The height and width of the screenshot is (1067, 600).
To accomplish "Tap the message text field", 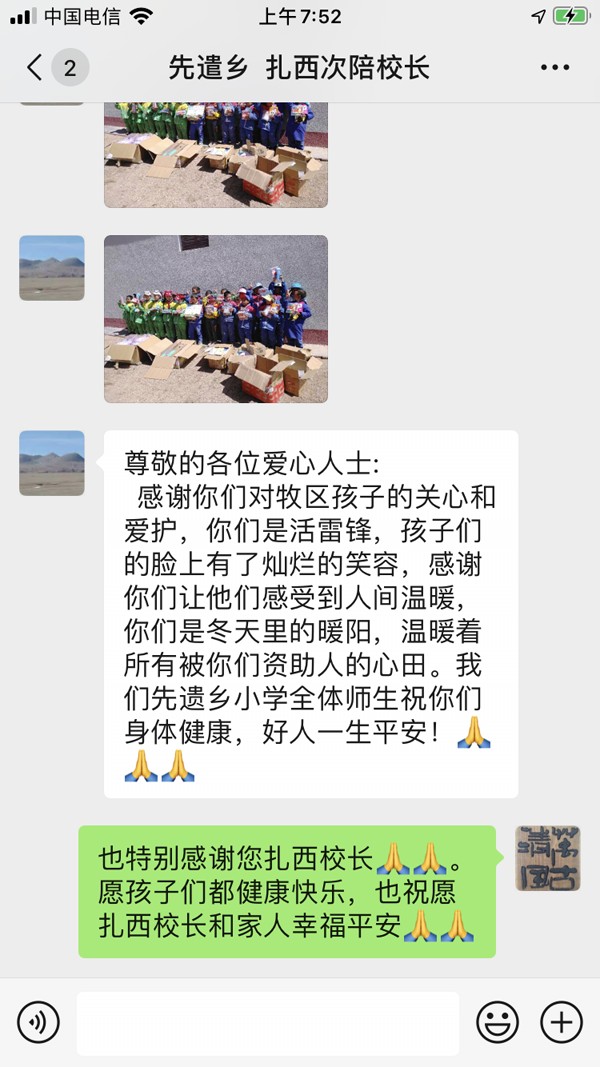I will pyautogui.click(x=268, y=1023).
